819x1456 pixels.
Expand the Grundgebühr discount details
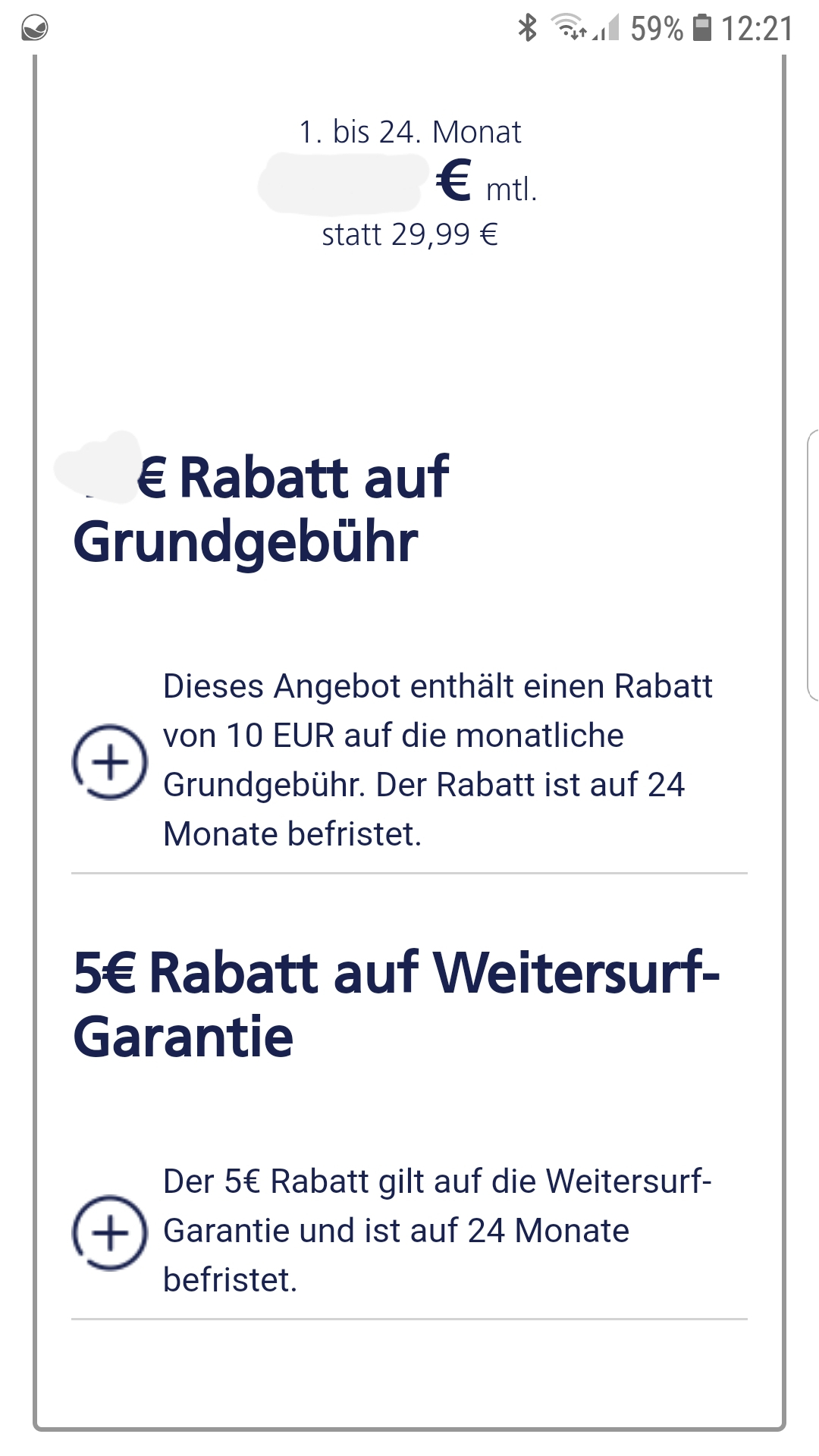point(110,761)
